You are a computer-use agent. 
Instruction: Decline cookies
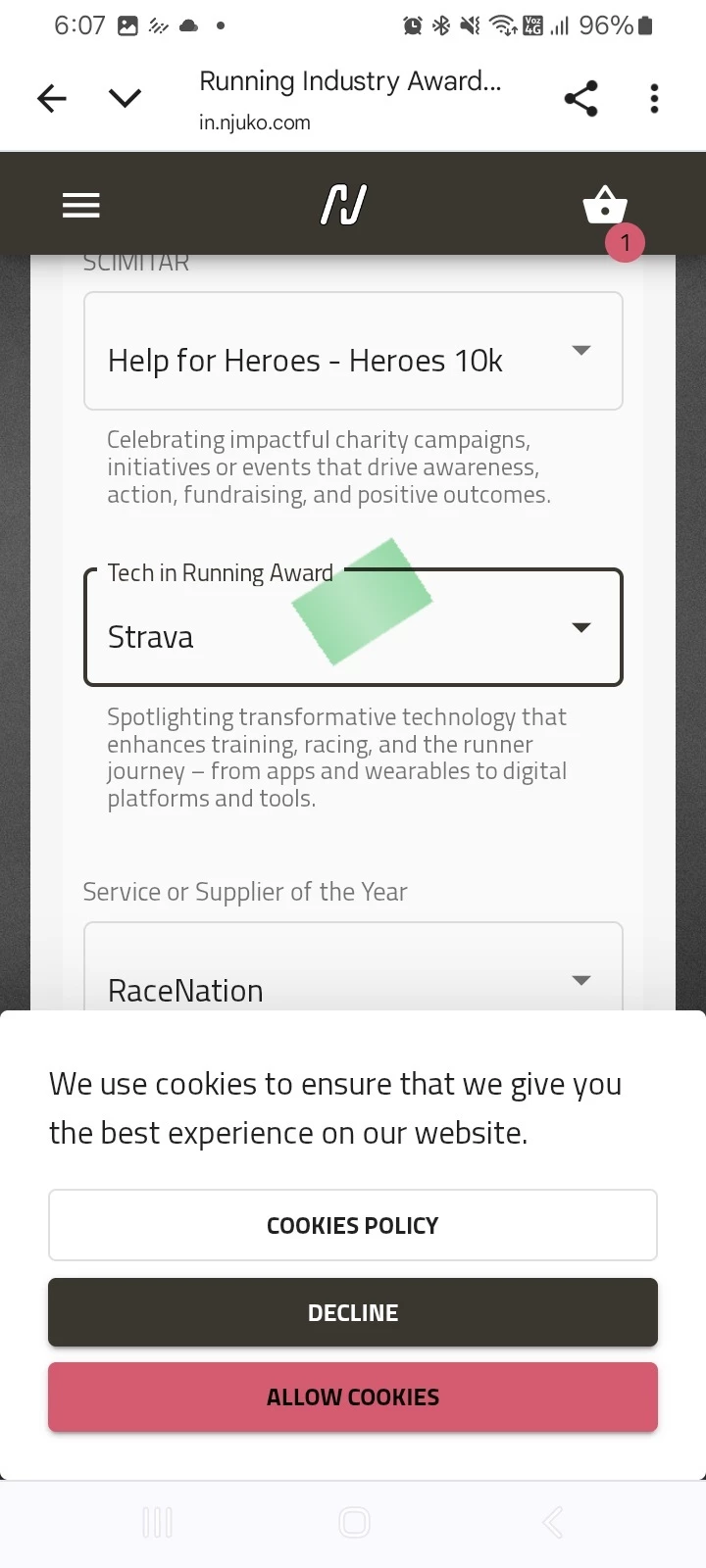(353, 1312)
